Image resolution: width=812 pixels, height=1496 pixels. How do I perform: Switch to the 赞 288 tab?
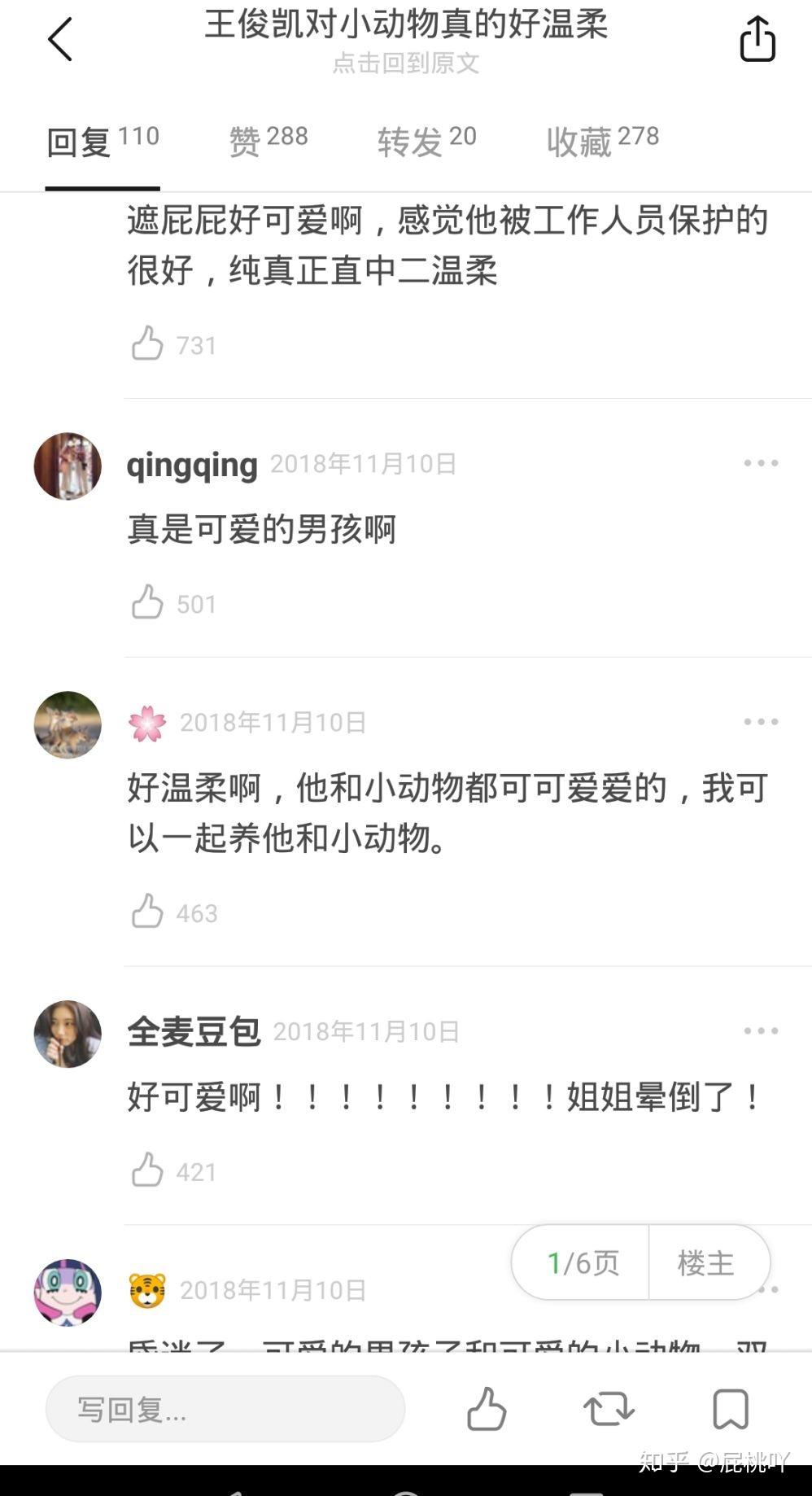[x=268, y=142]
